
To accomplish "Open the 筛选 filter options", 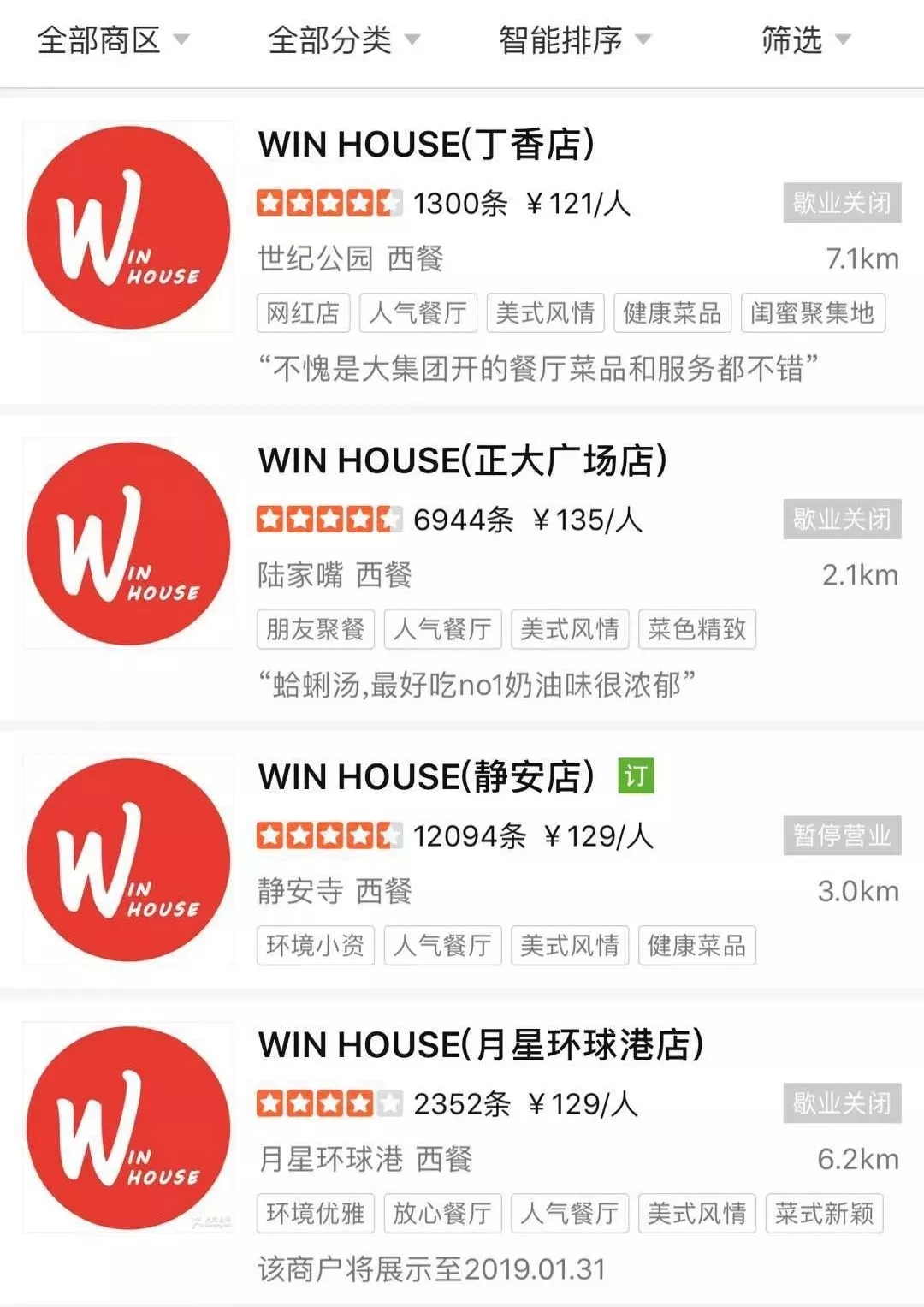I will pos(805,40).
